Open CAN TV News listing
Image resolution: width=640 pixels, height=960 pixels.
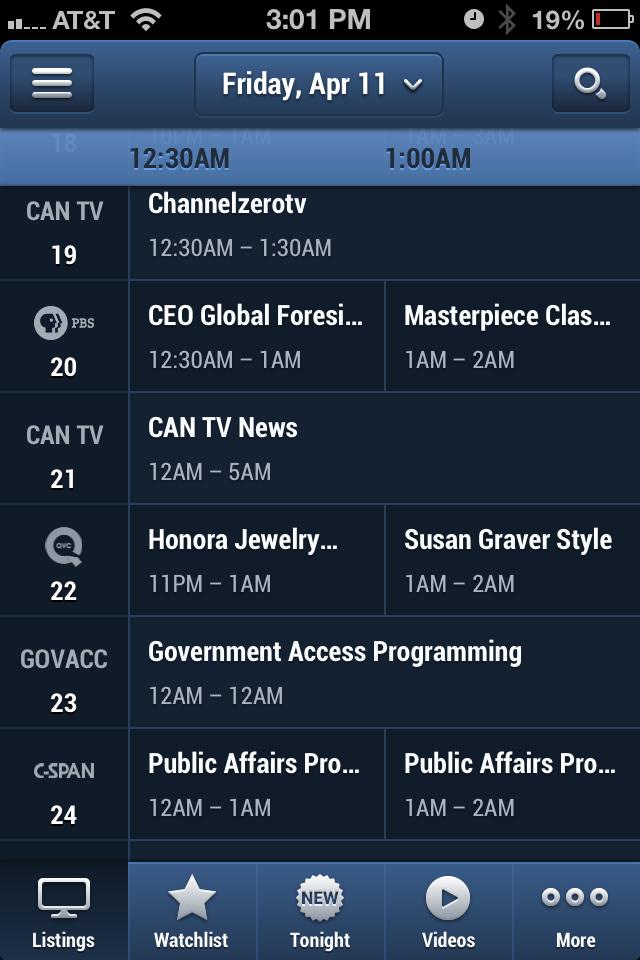point(384,448)
